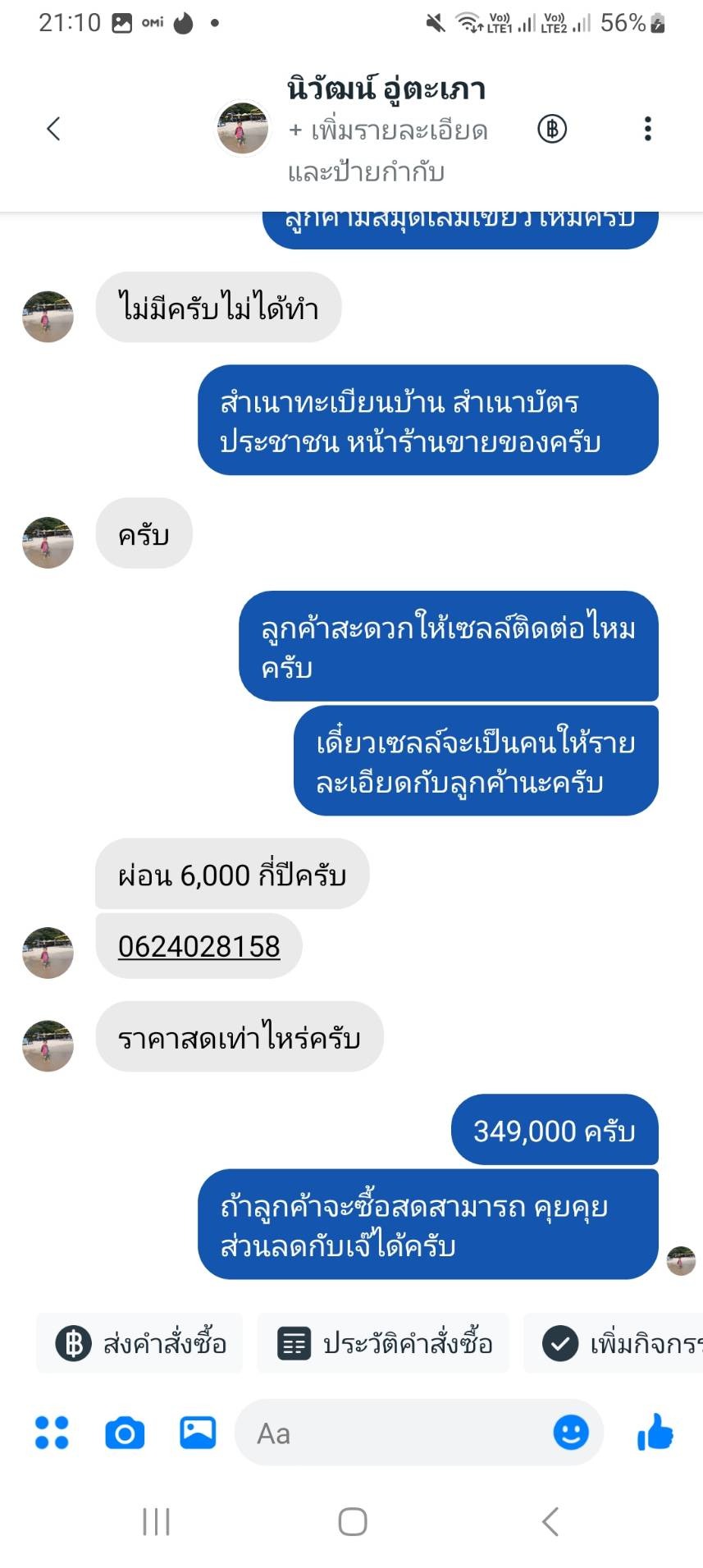Image resolution: width=703 pixels, height=1568 pixels.
Task: Go back from the chat
Action: point(54,129)
